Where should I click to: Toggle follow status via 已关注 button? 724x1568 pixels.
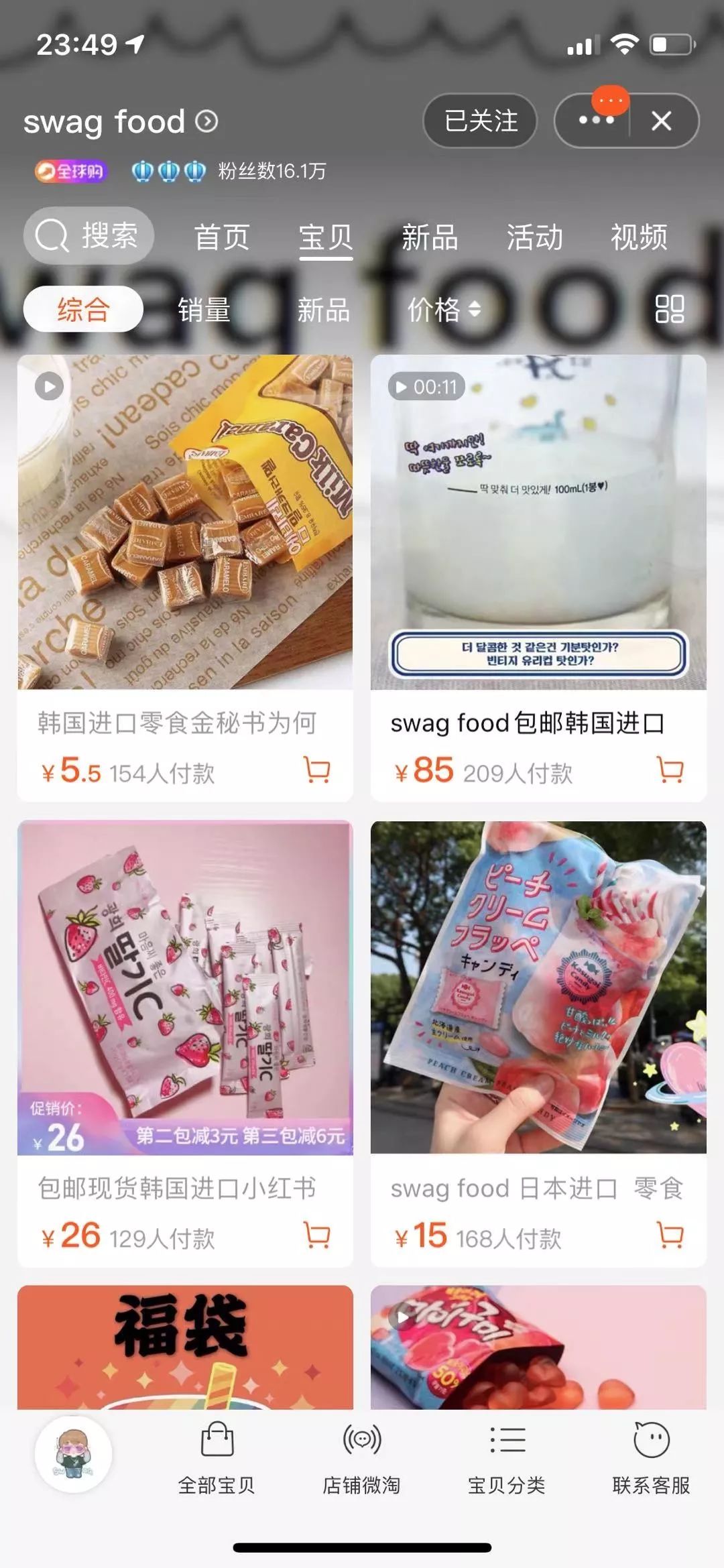480,119
